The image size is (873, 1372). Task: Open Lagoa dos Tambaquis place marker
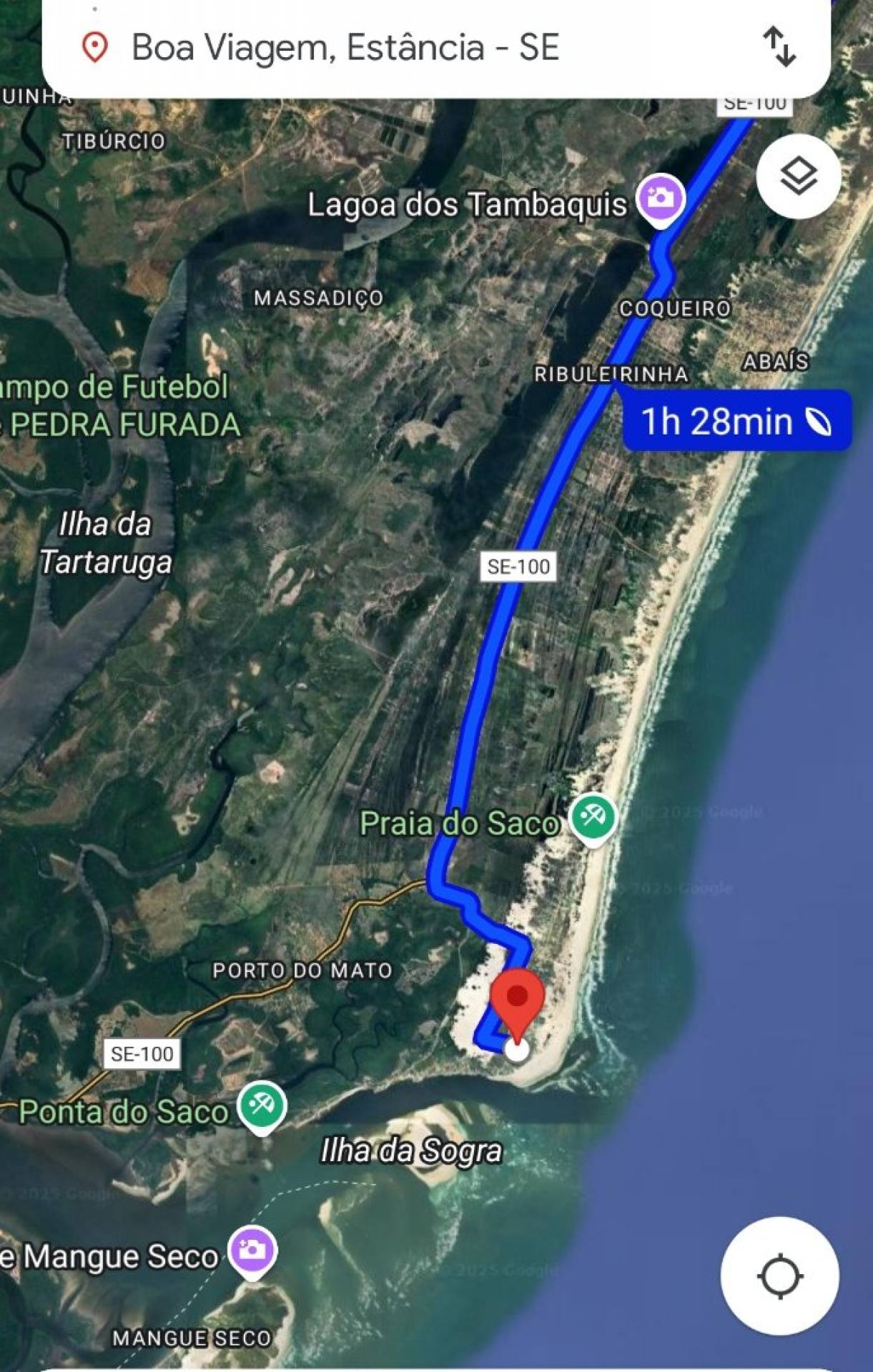[x=661, y=198]
